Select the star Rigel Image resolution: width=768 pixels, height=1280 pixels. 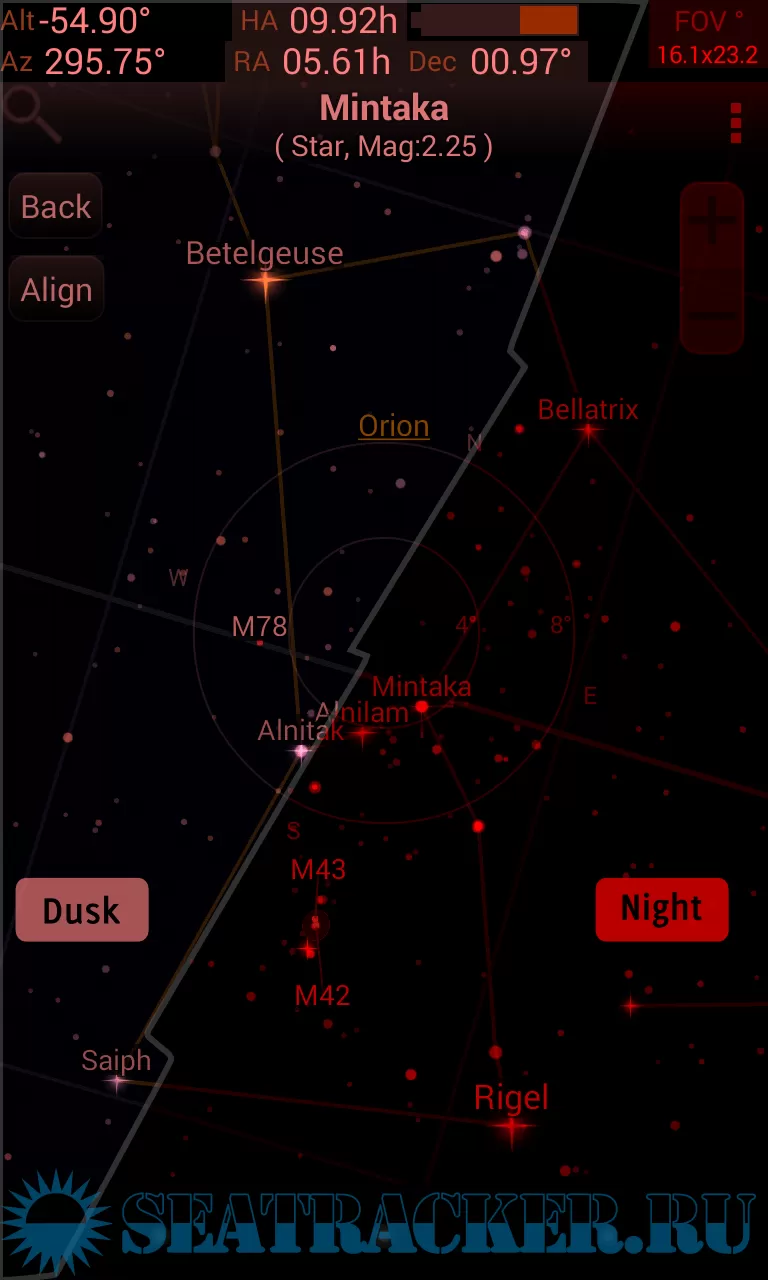[512, 1126]
